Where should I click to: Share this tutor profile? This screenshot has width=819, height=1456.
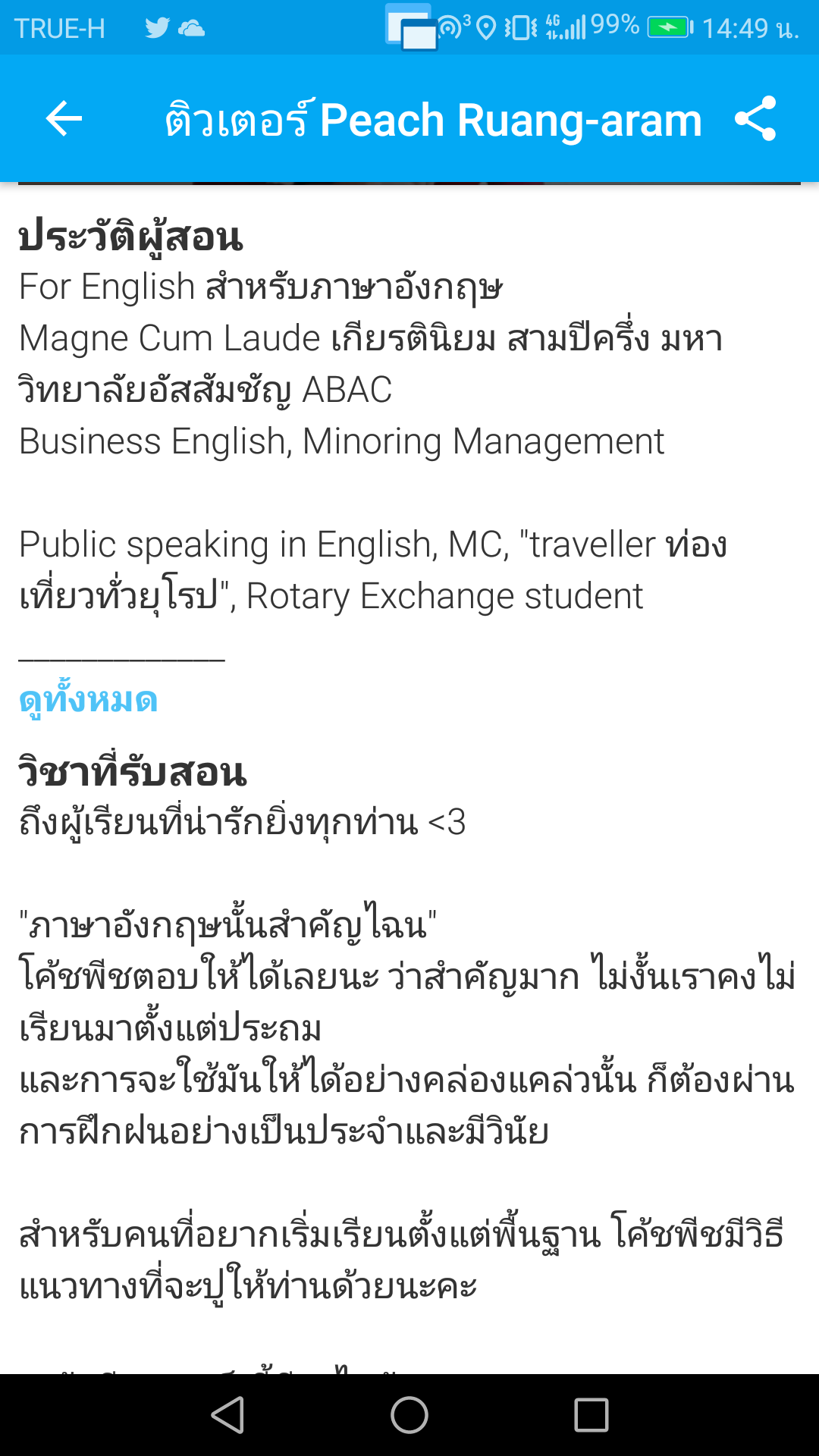[755, 119]
